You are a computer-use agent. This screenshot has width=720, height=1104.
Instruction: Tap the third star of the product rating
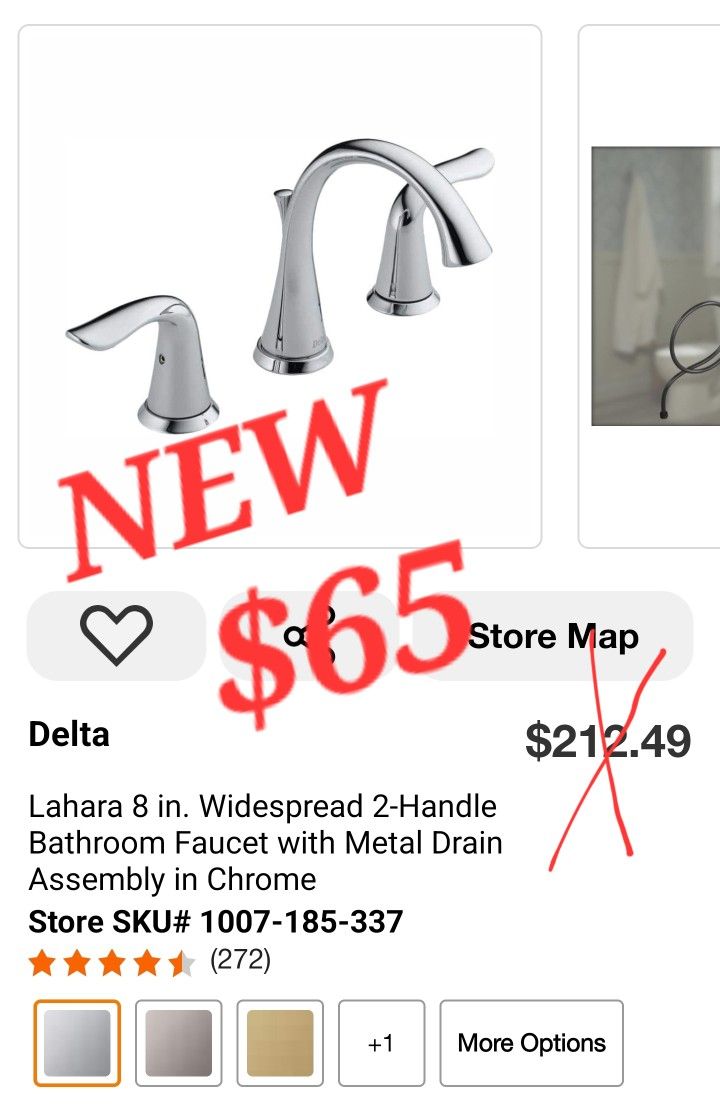pos(112,963)
